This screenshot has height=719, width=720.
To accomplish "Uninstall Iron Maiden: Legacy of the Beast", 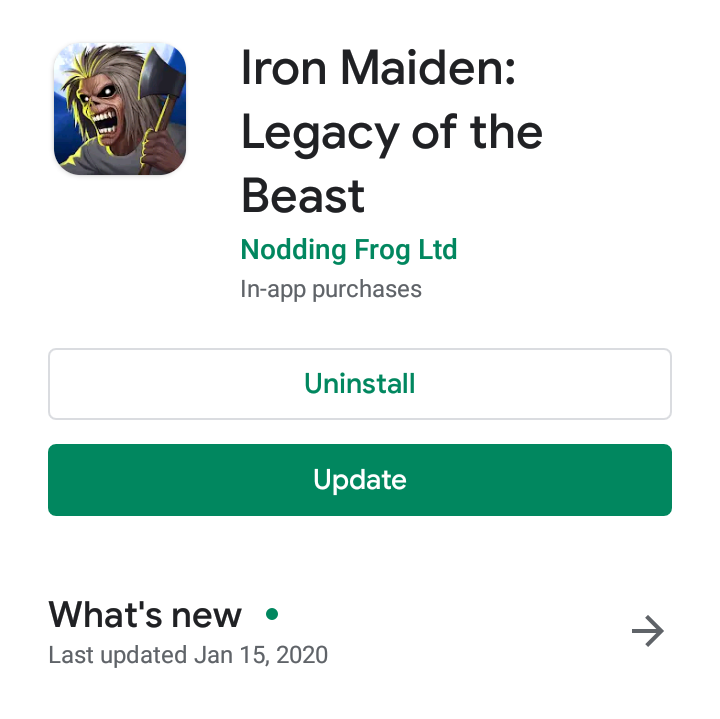I will [x=359, y=384].
